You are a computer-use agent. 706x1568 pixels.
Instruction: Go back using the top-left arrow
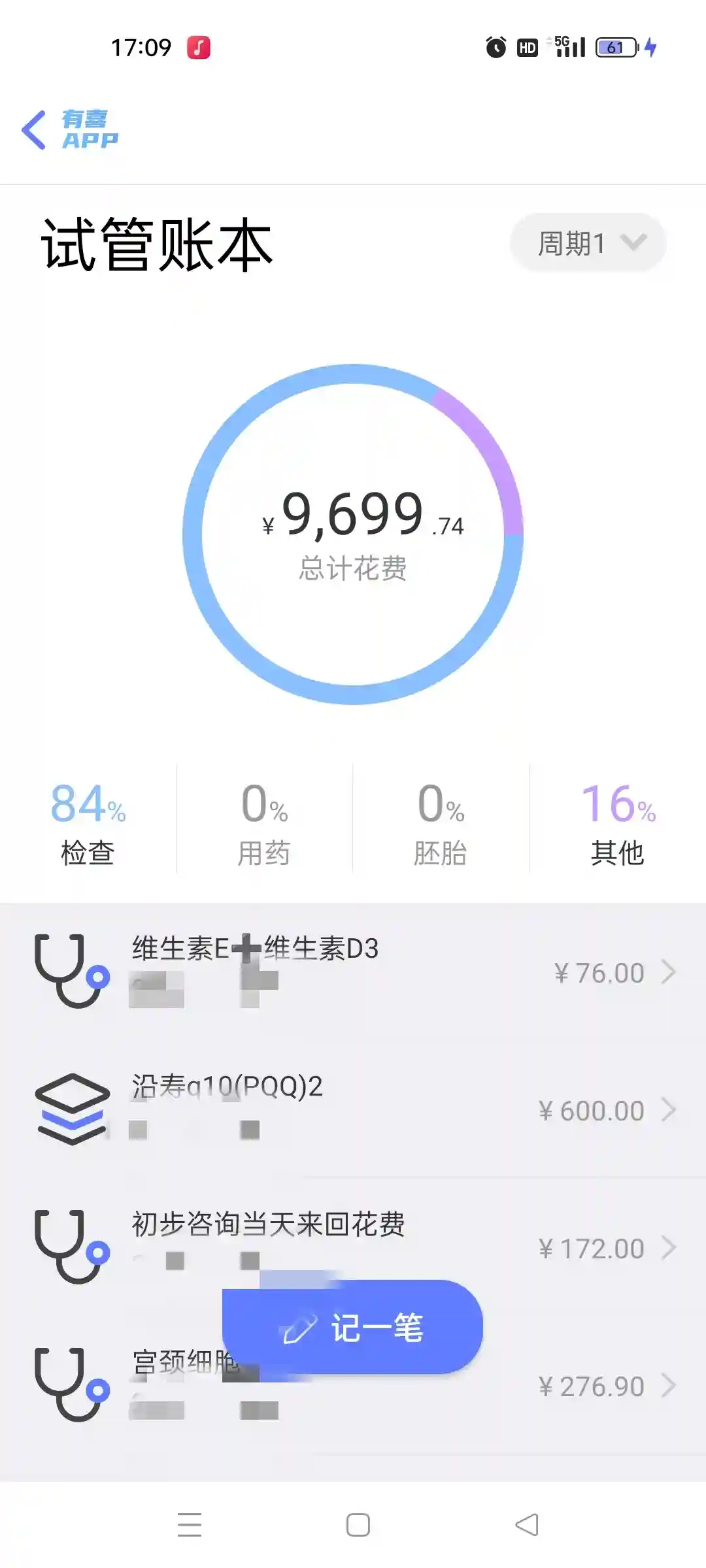coord(34,130)
